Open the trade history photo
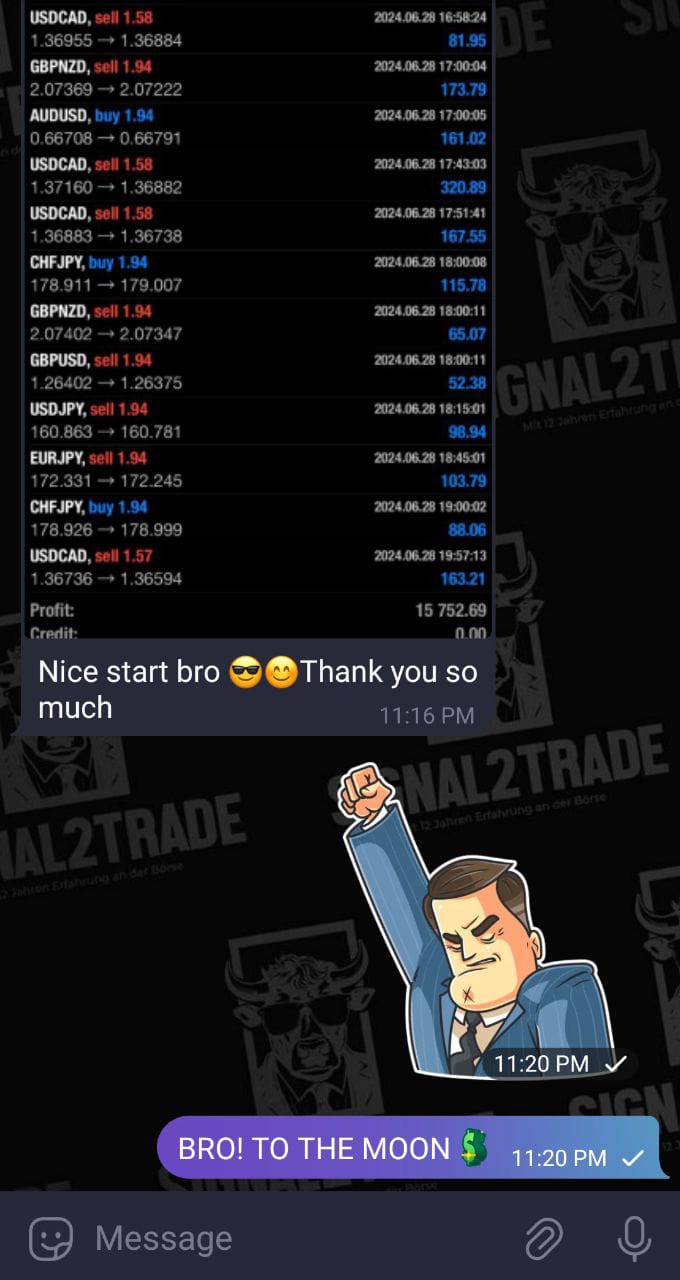 tap(258, 320)
